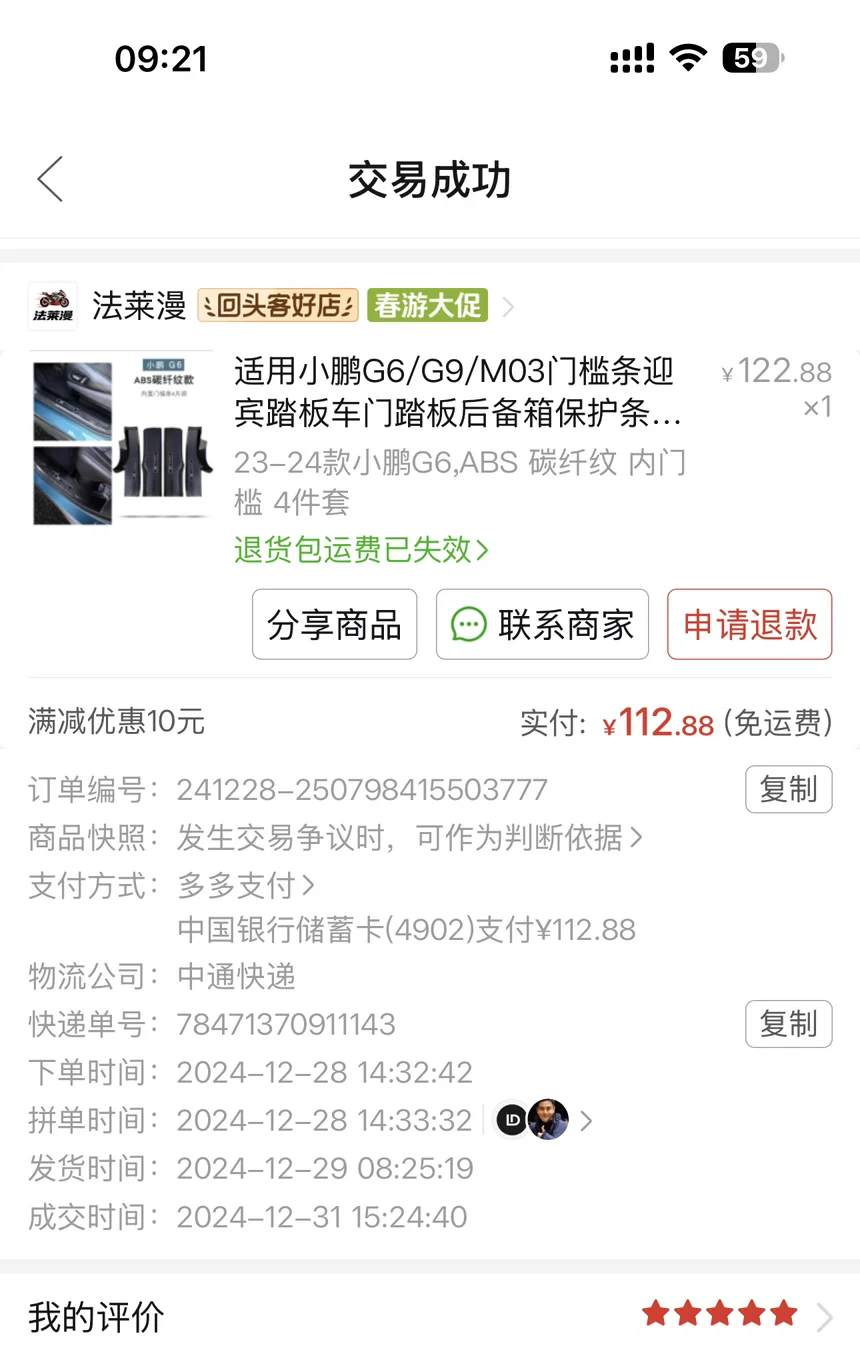The width and height of the screenshot is (860, 1356).
Task: Open the 法莱漫 store page
Action: click(139, 306)
